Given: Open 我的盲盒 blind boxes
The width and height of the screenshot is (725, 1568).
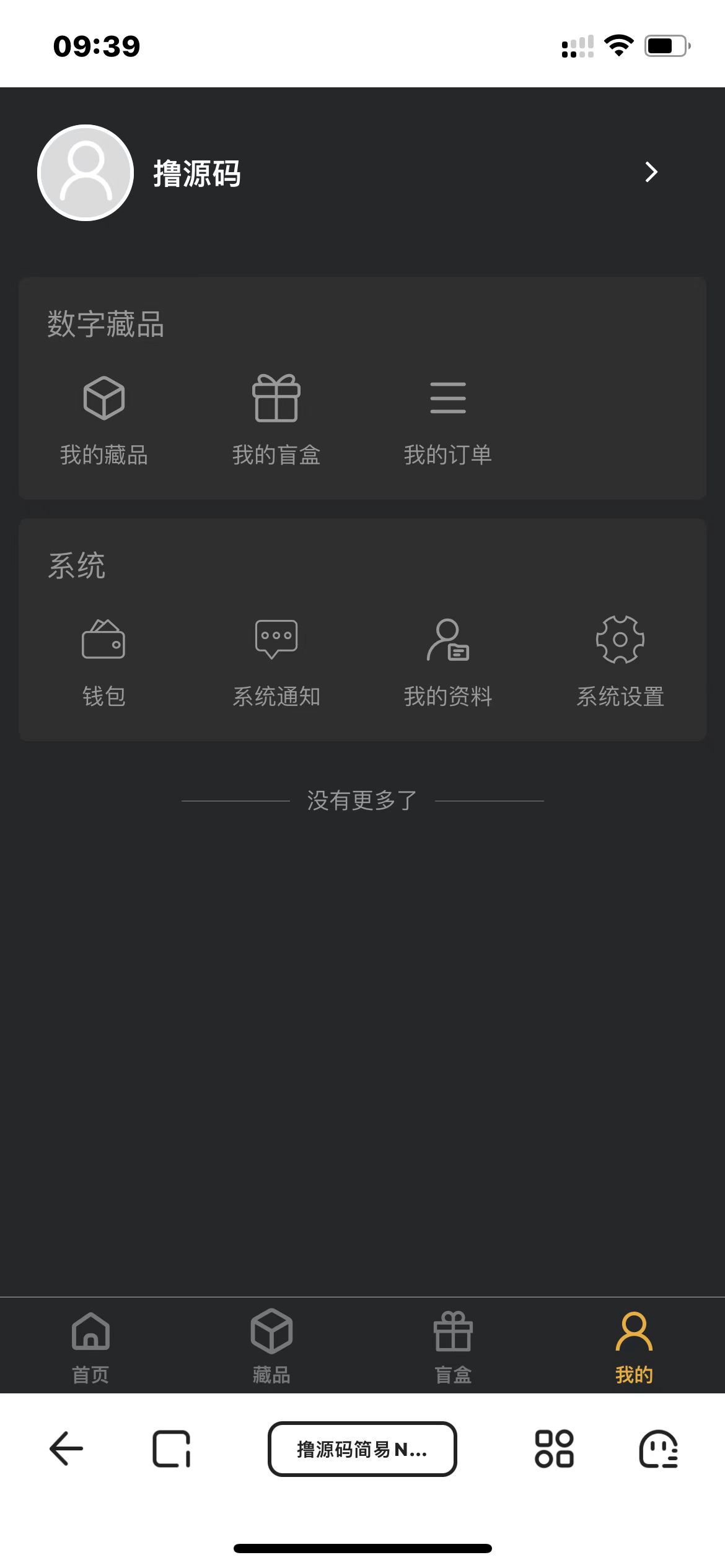Looking at the screenshot, I should tap(276, 419).
